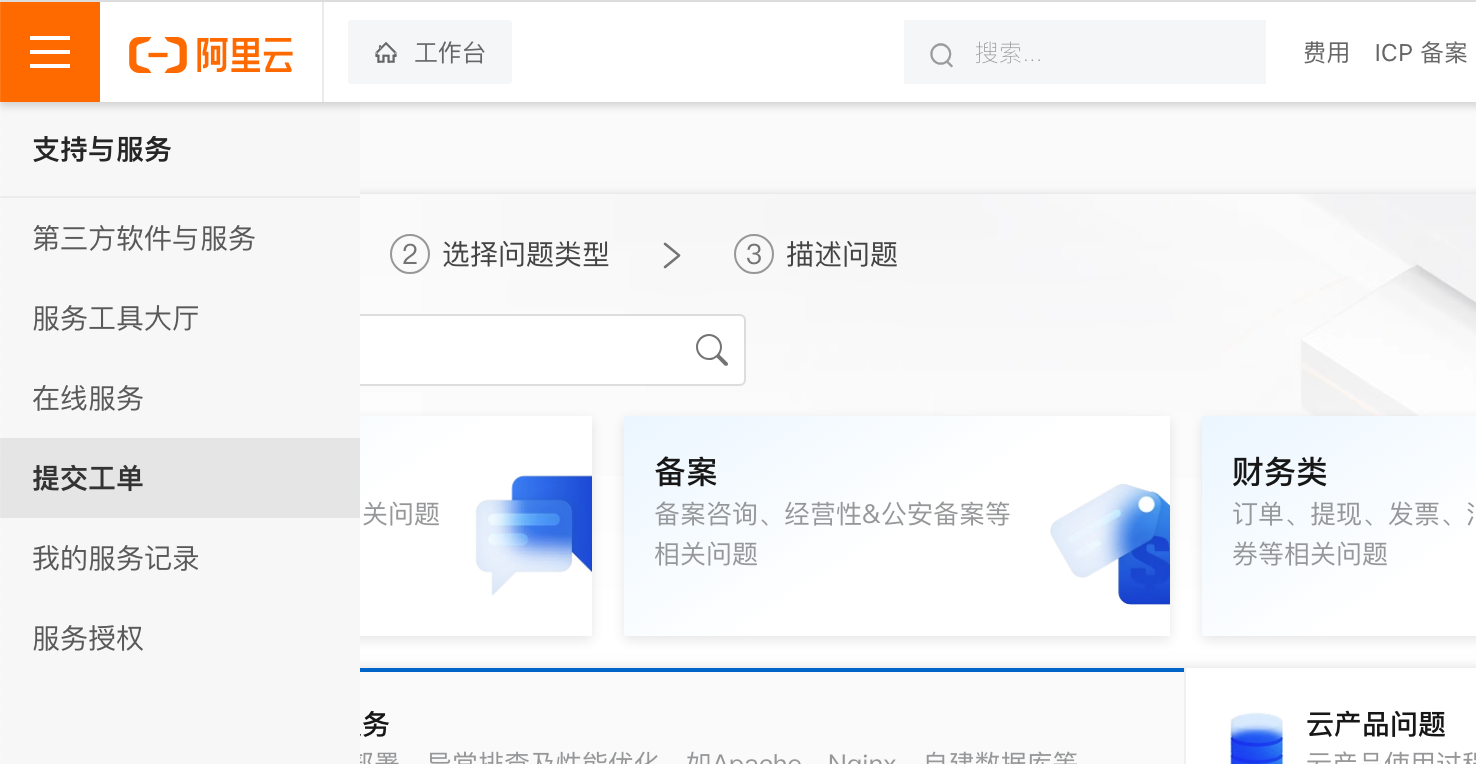
Task: Tap the magnifier icon in the question search box
Action: 711,350
